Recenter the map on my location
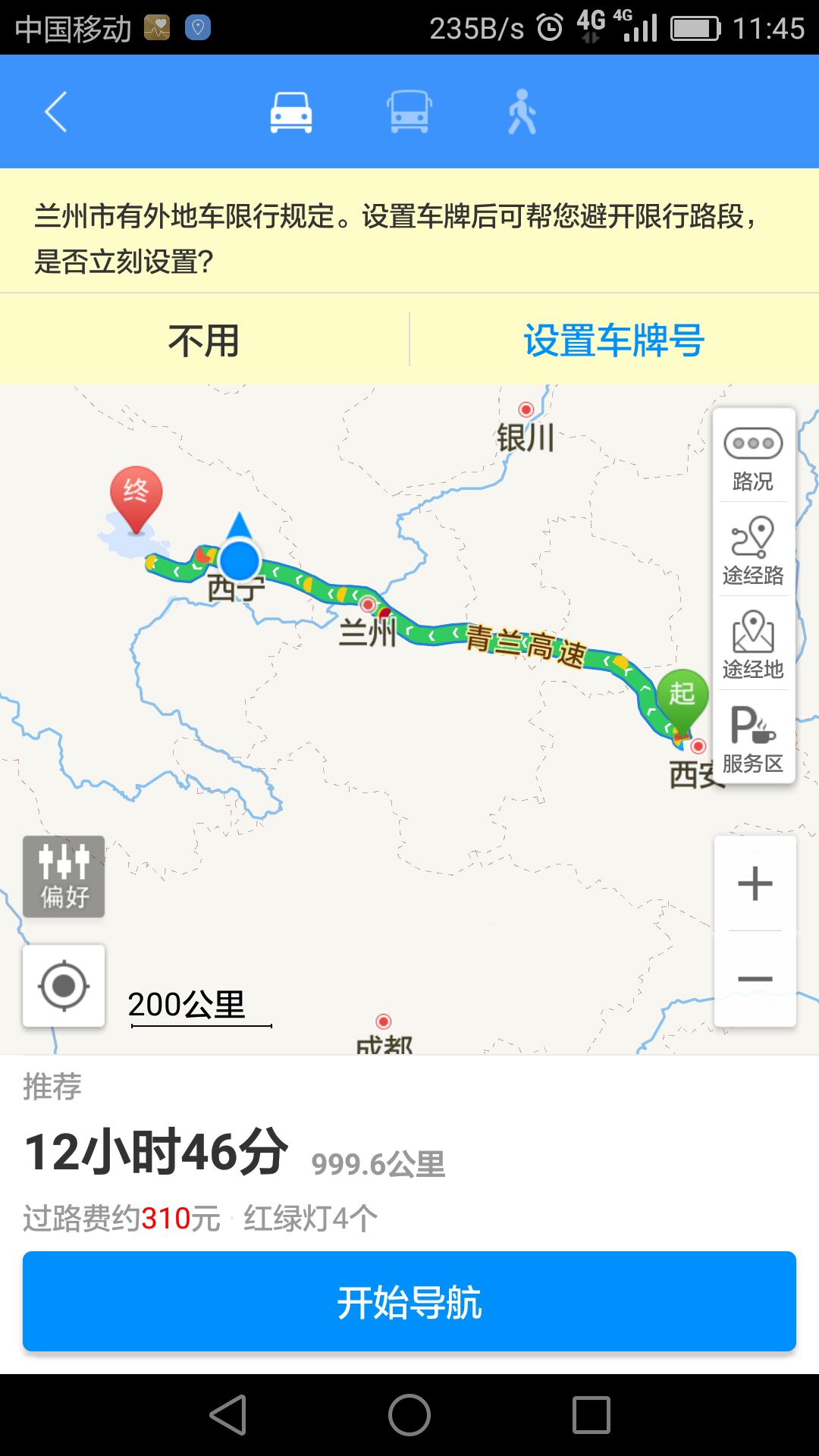This screenshot has width=819, height=1456. (x=64, y=986)
